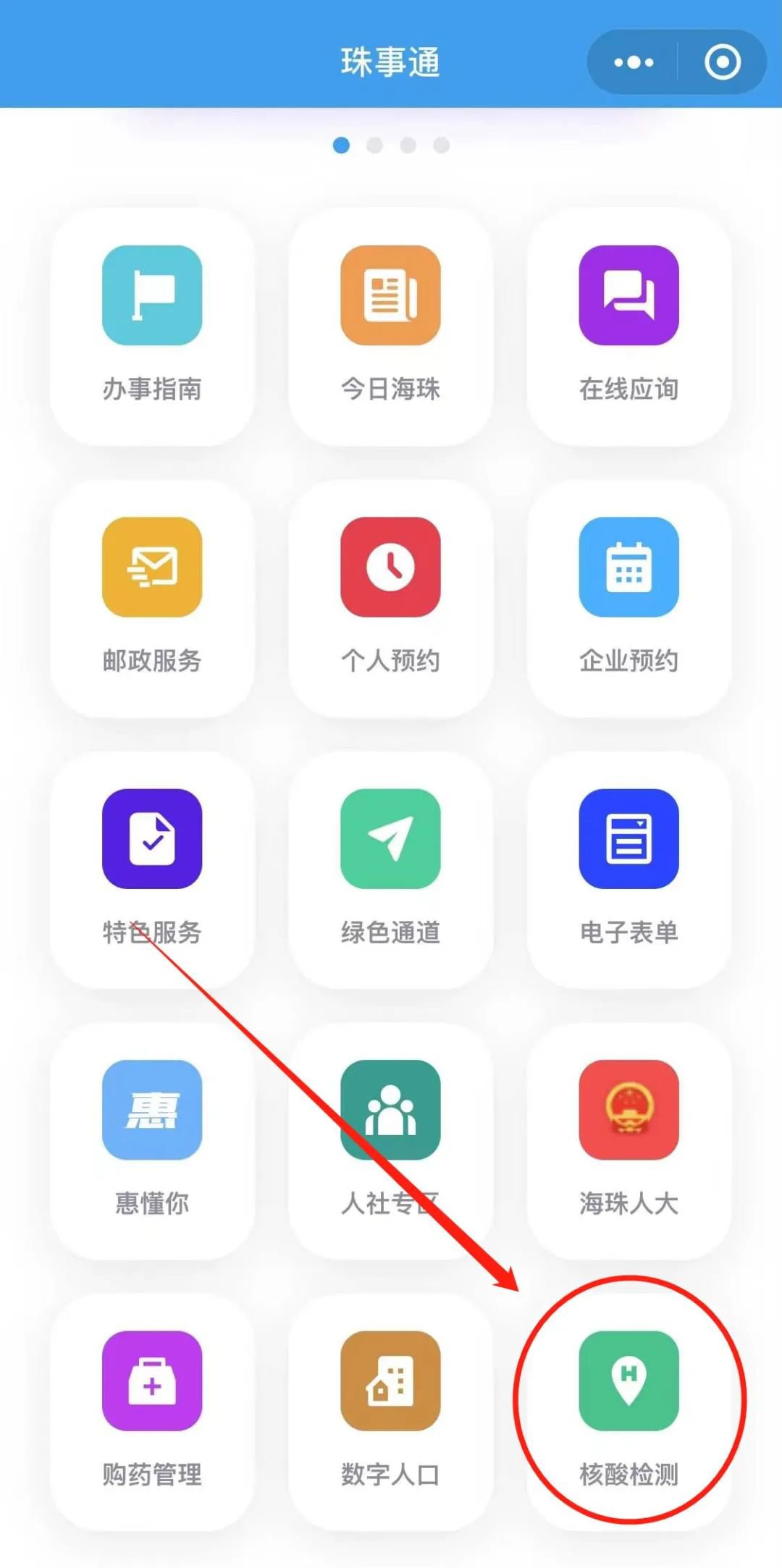782x1568 pixels.
Task: Open the mini program more options menu
Action: (634, 62)
